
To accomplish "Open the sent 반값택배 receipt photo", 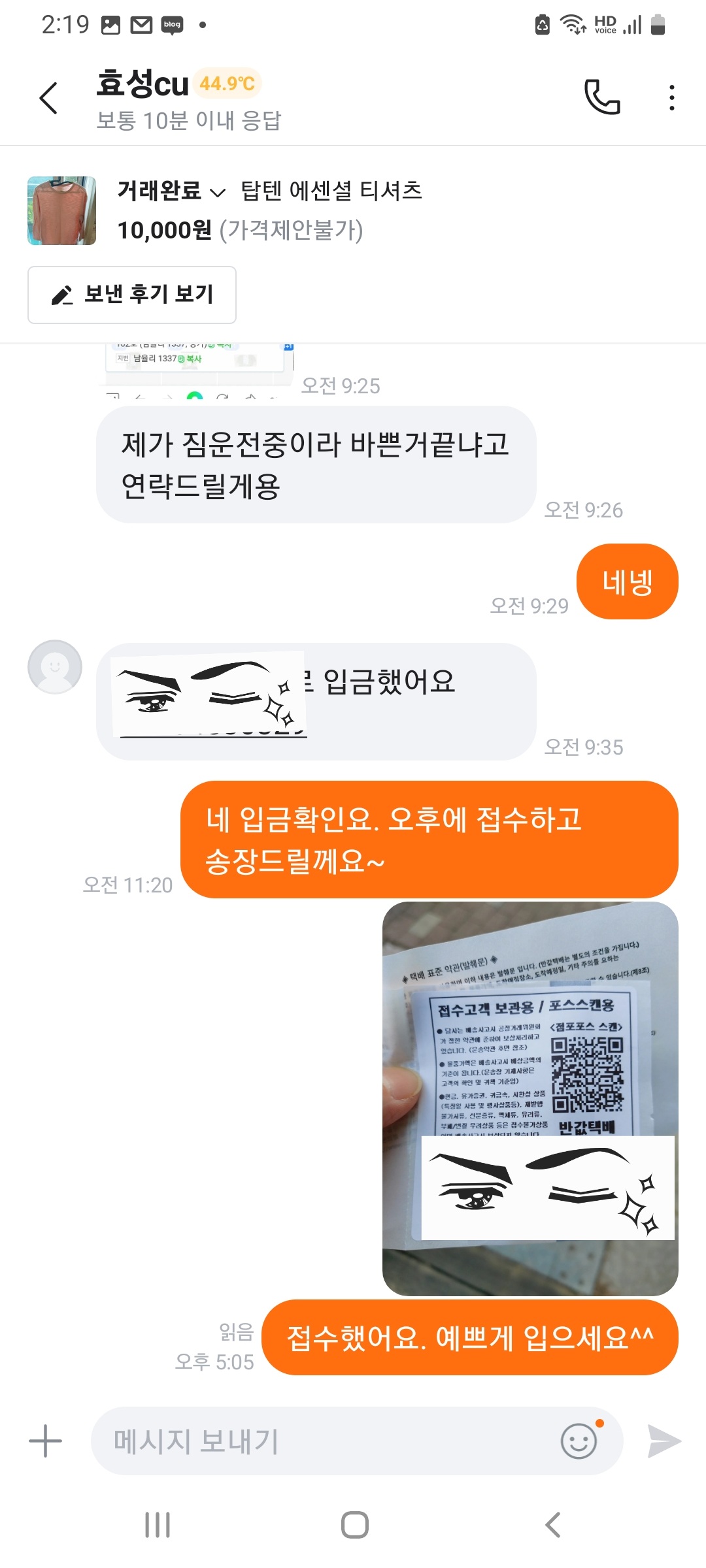I will (529, 1098).
